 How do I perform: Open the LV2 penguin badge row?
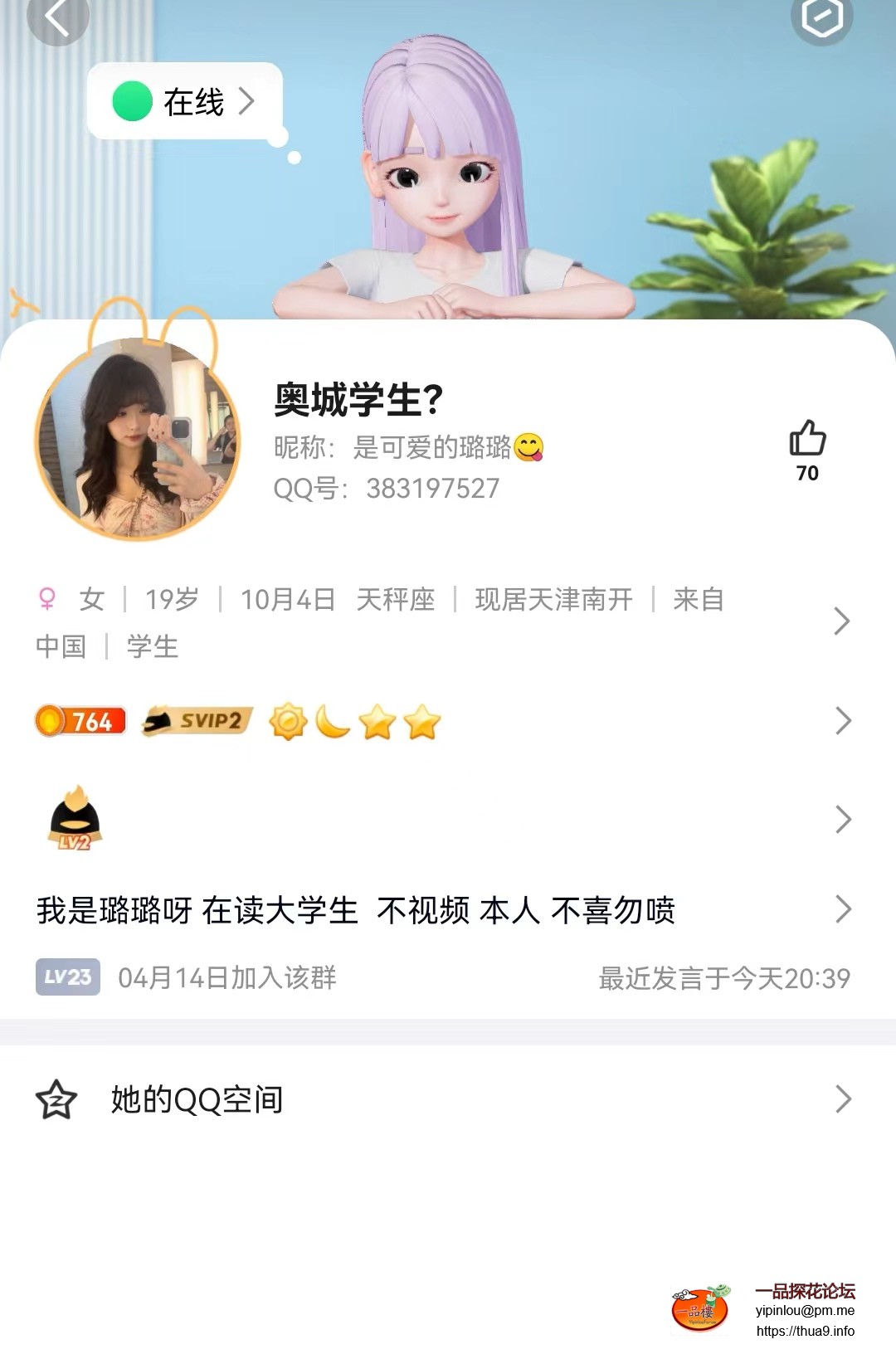click(440, 819)
